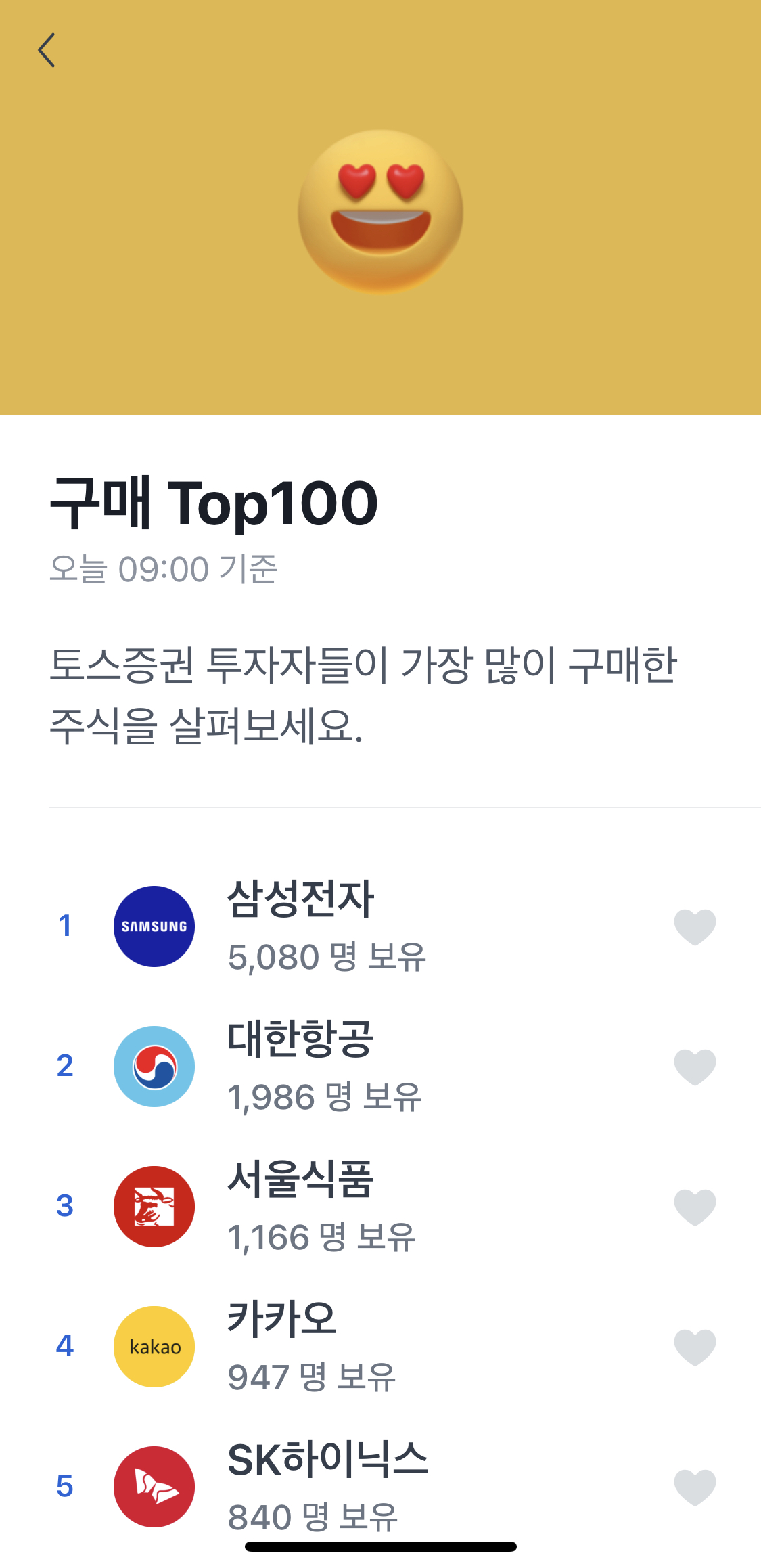761x1568 pixels.
Task: Favorite SK하이닉스 via the heart icon
Action: [x=695, y=1487]
